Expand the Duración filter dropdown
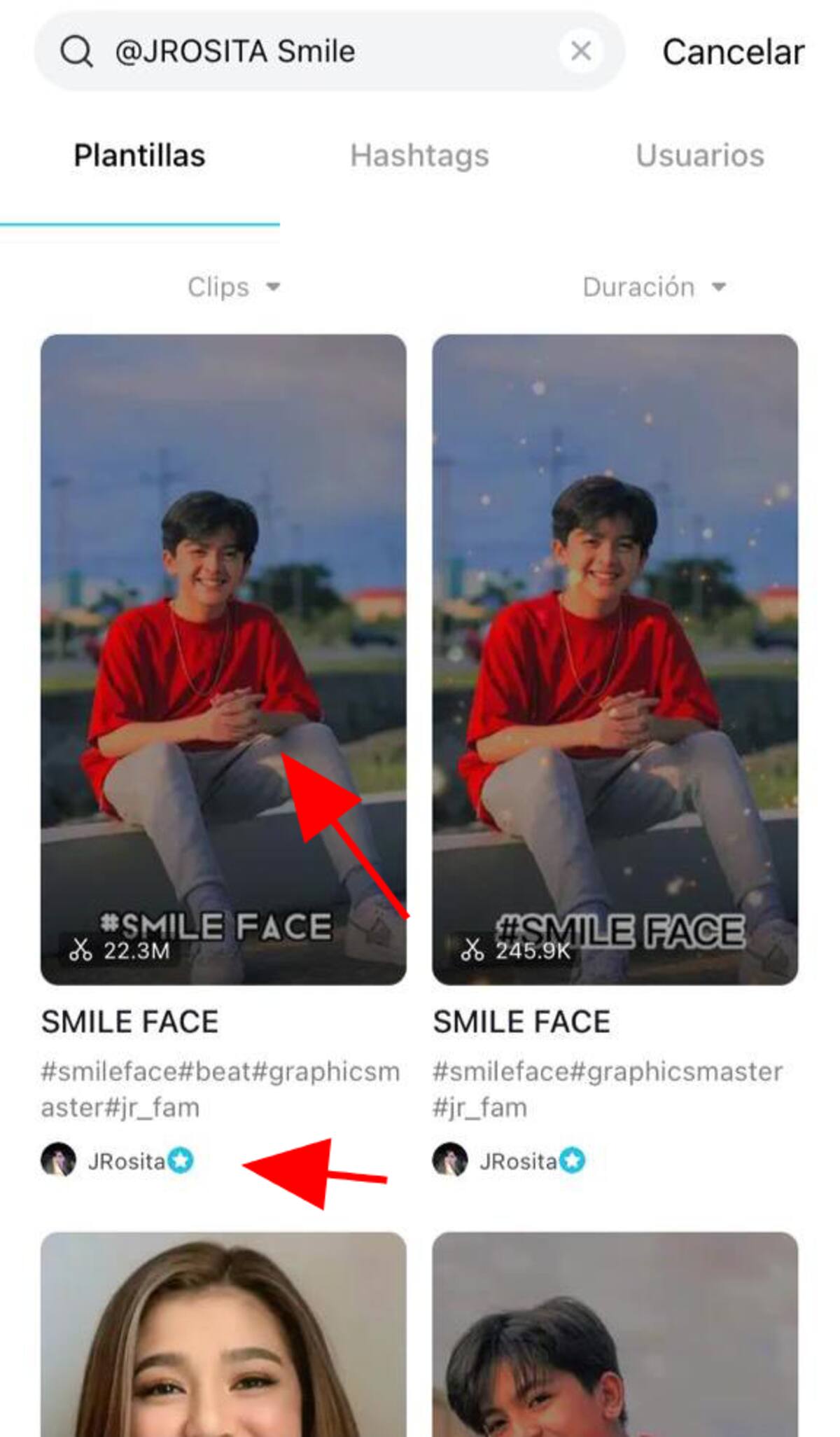This screenshot has width=840, height=1437. coord(654,287)
